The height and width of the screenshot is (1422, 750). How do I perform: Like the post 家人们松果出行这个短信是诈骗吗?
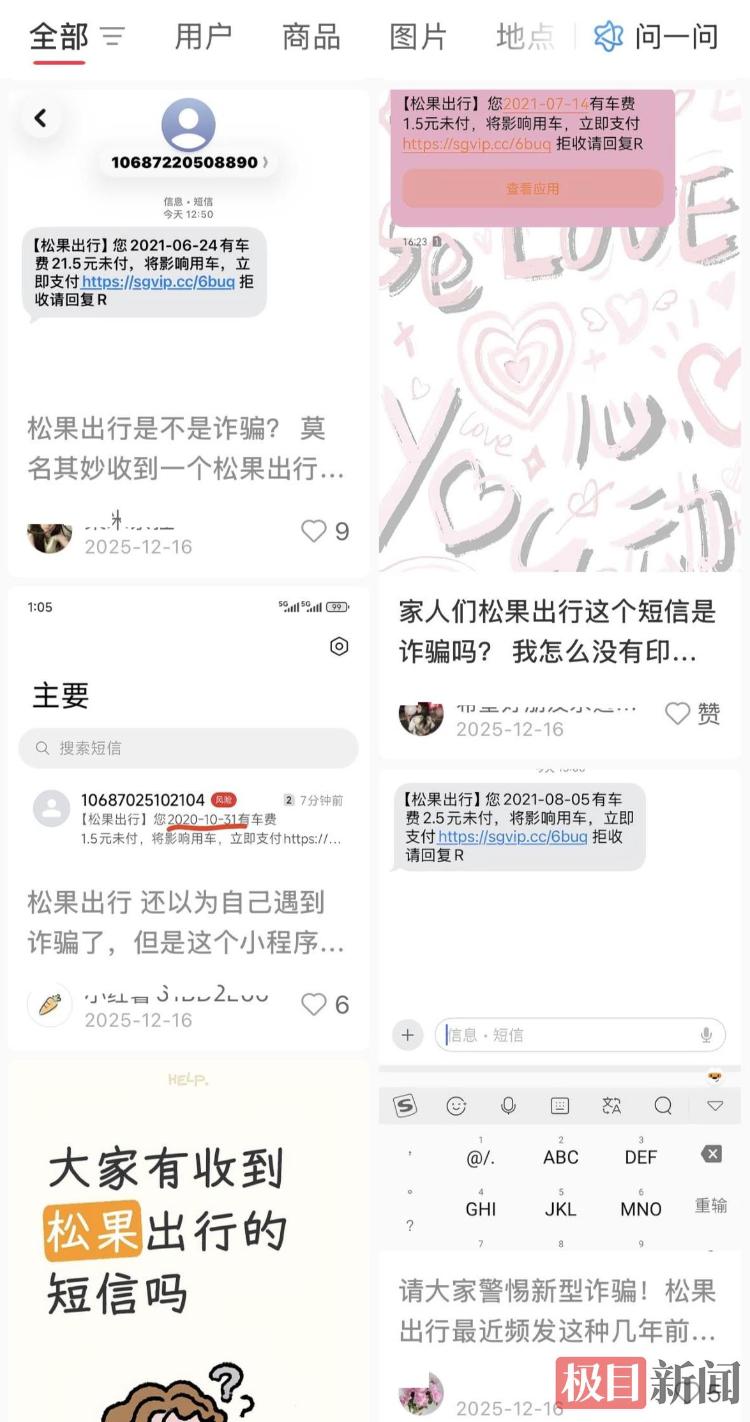click(x=679, y=713)
